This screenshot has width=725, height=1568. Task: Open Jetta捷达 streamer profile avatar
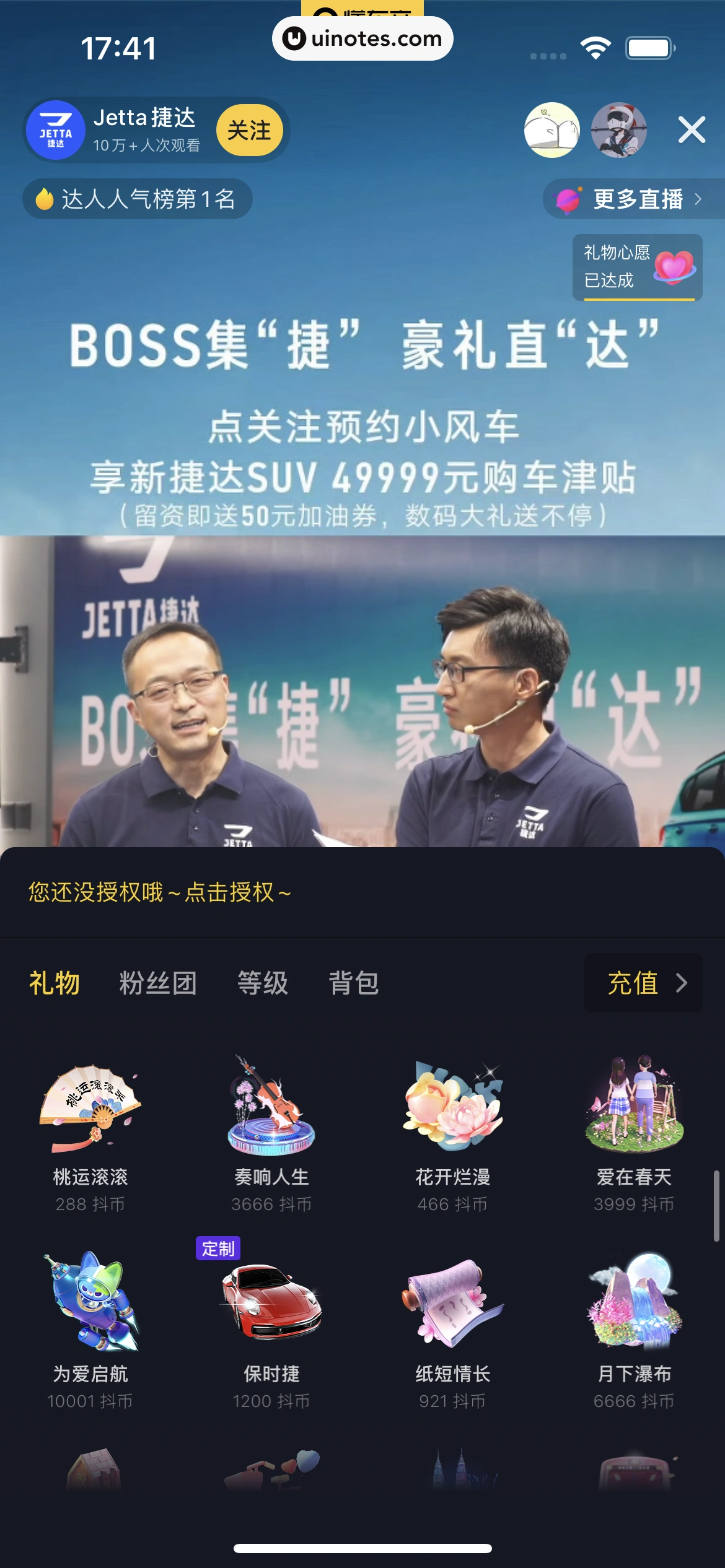click(56, 131)
